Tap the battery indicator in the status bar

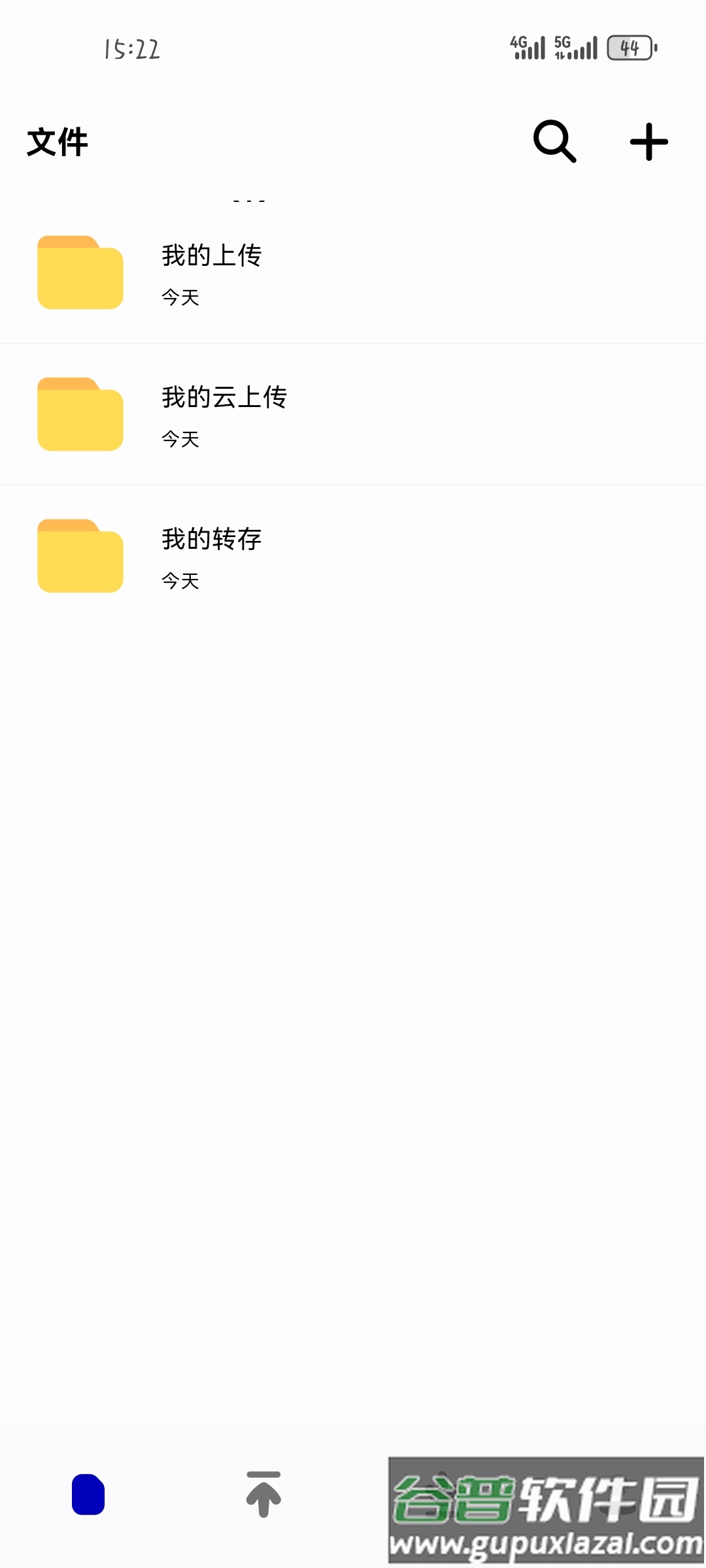(x=629, y=46)
